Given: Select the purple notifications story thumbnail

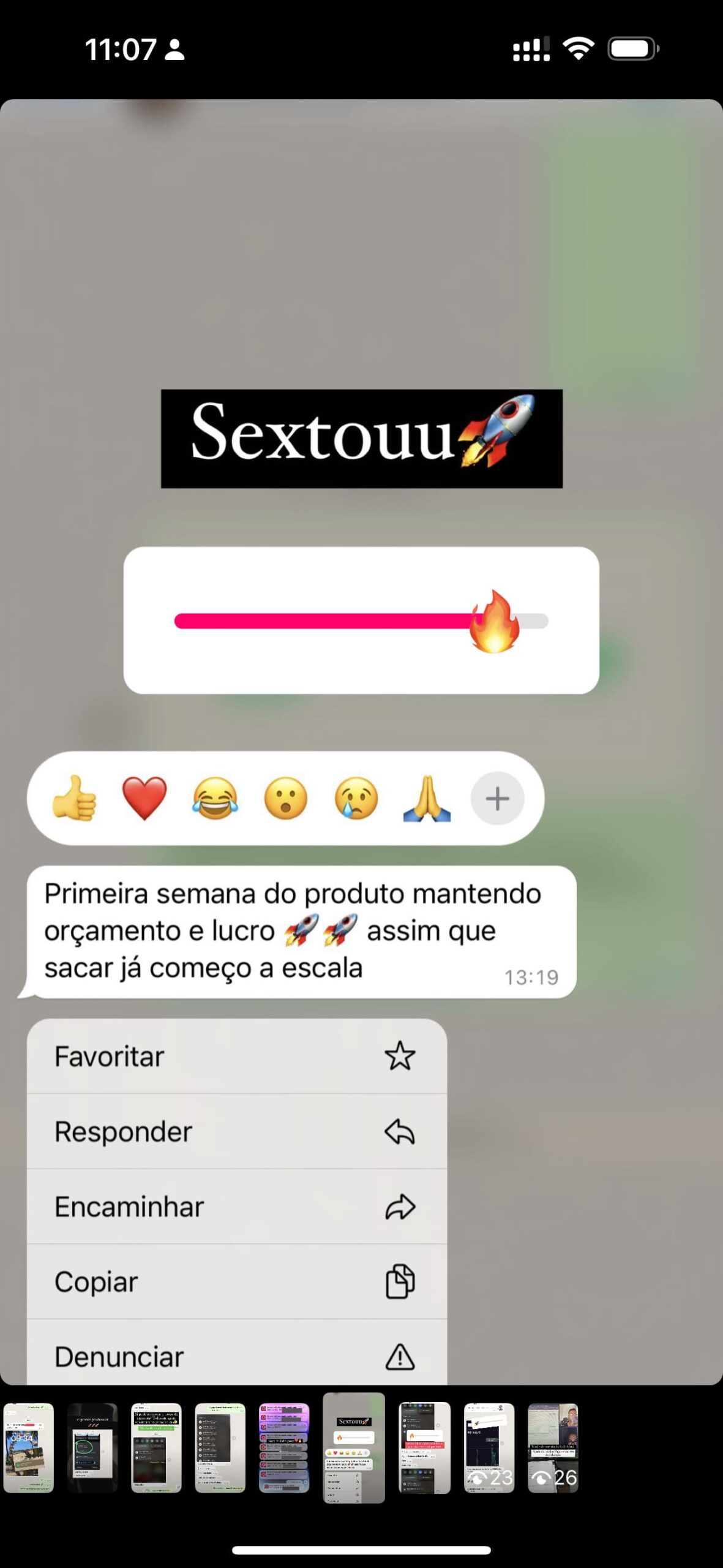Looking at the screenshot, I should coord(284,1448).
